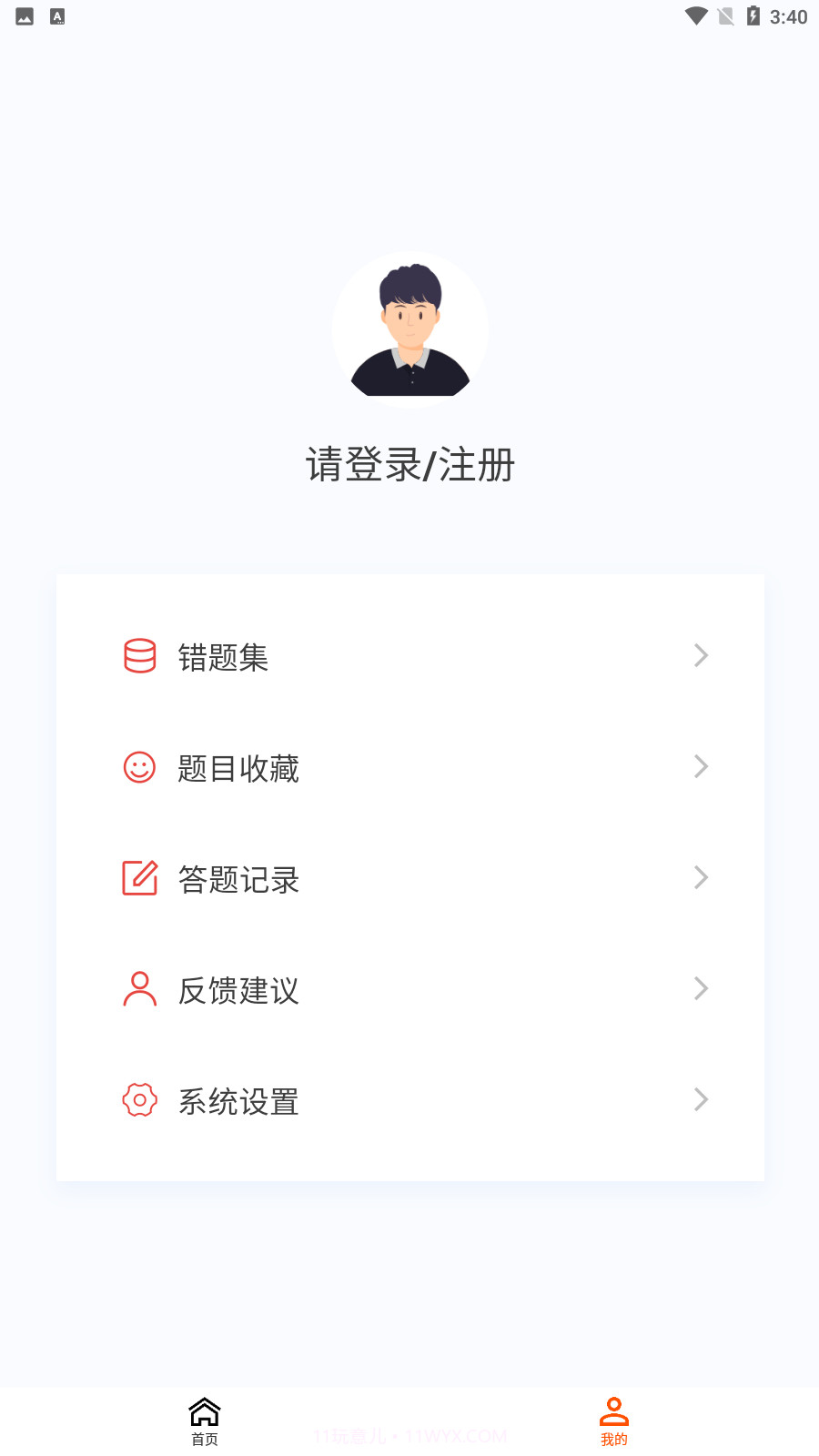
Task: Click the person icon beside 反馈建议
Action: pos(138,989)
